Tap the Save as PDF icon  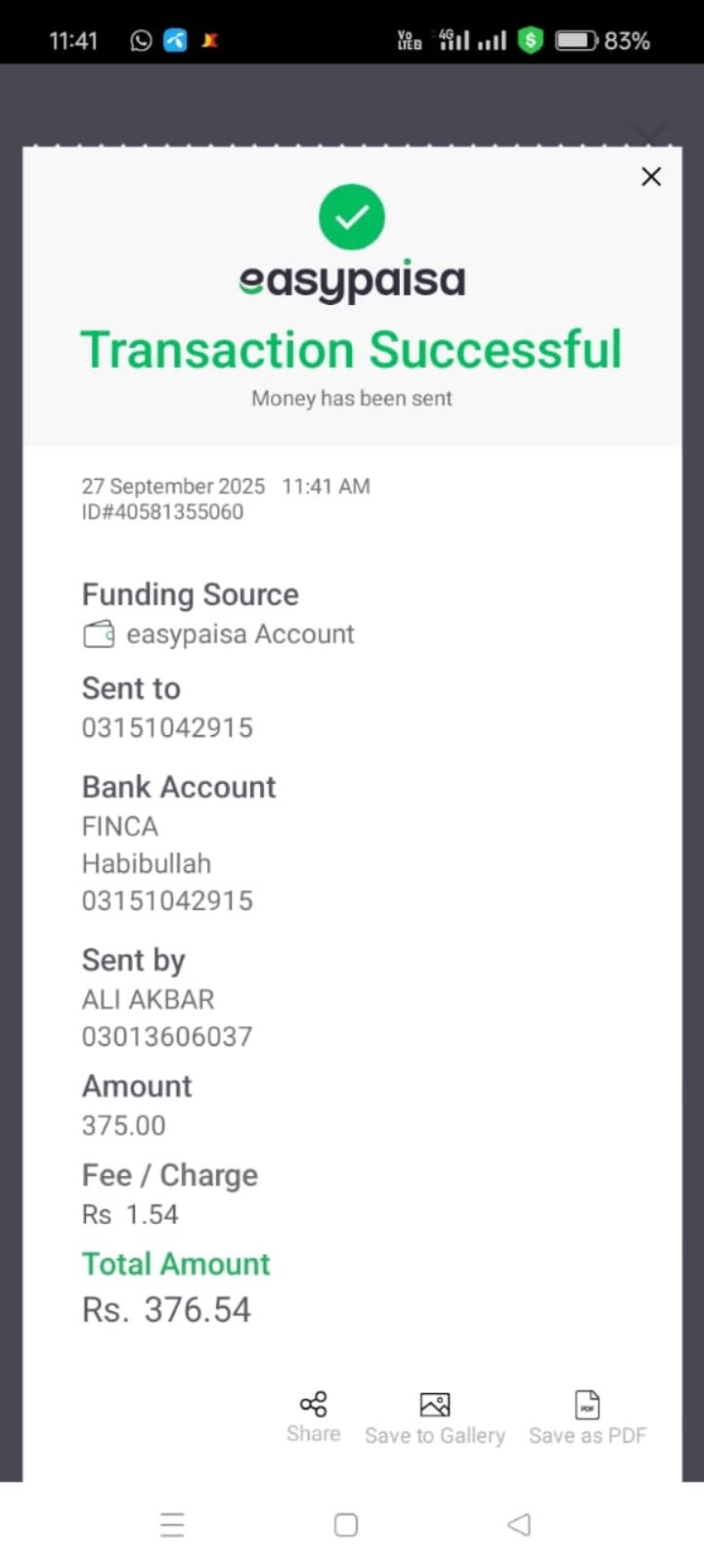[x=587, y=1406]
